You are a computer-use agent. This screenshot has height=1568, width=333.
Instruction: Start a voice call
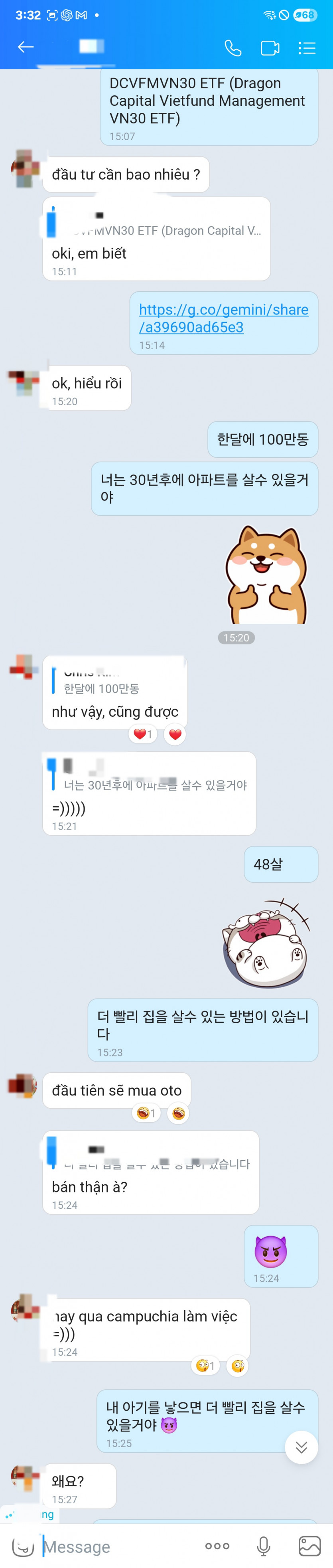click(233, 48)
